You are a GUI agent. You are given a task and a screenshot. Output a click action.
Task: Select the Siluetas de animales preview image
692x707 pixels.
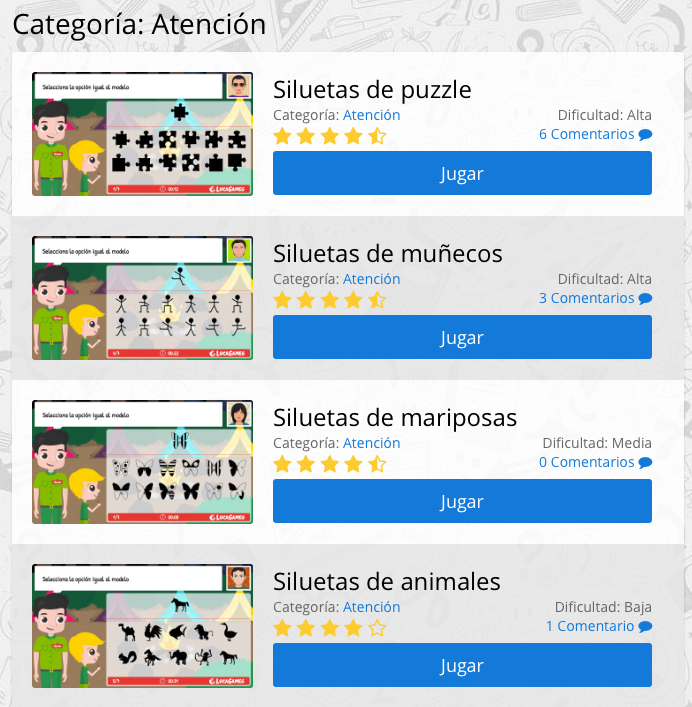pyautogui.click(x=142, y=626)
